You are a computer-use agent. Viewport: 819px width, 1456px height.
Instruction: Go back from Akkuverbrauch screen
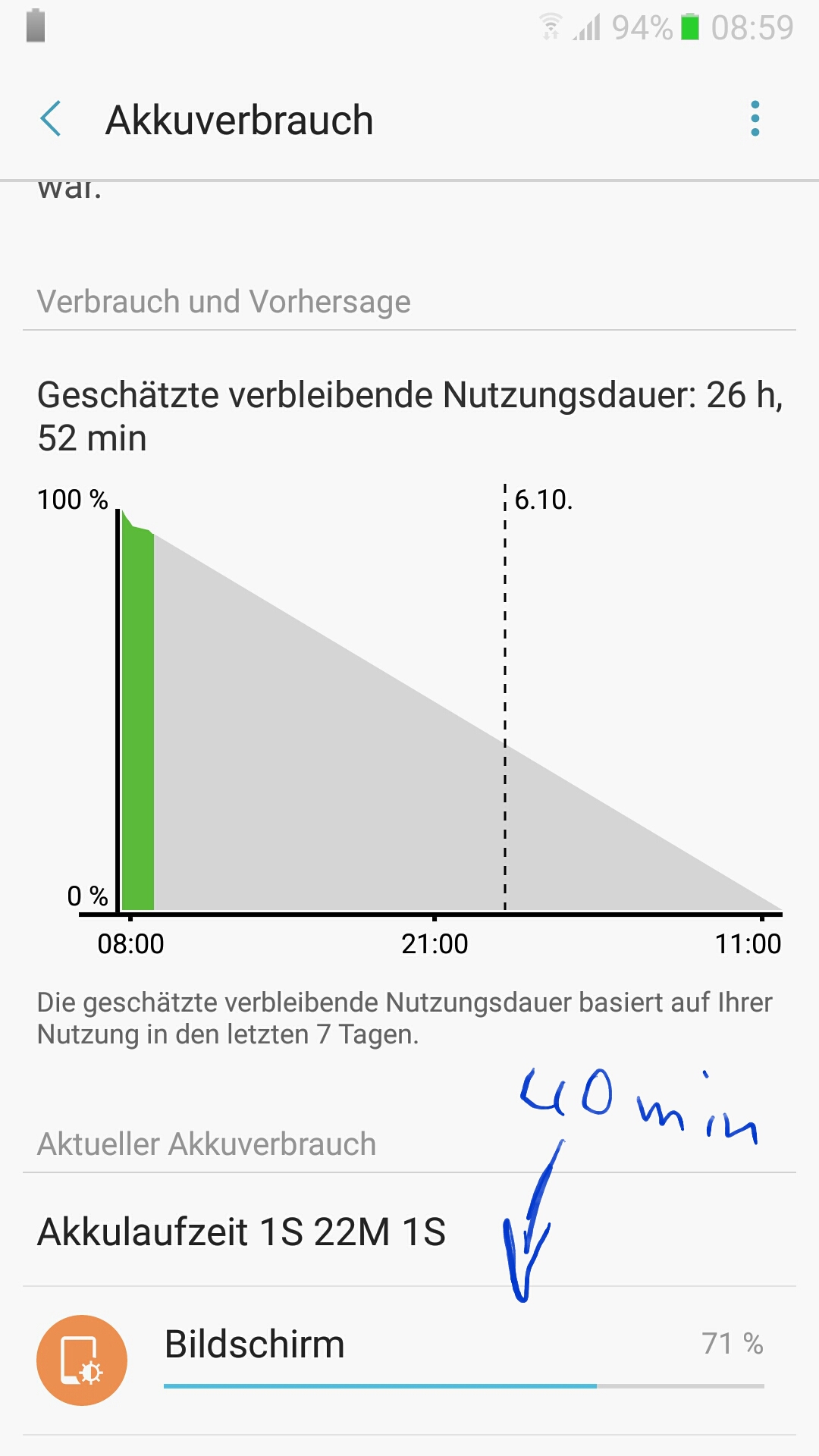pyautogui.click(x=51, y=119)
